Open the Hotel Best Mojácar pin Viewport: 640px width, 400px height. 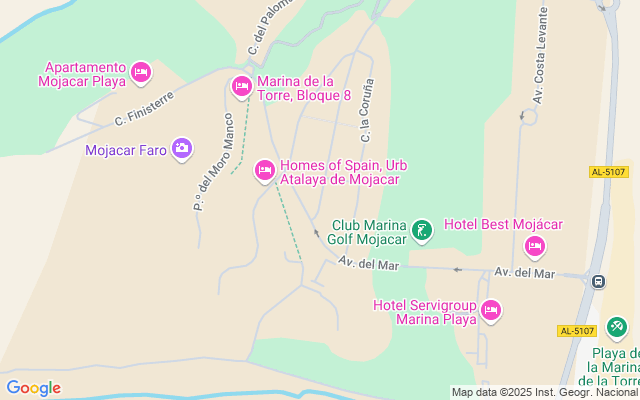point(535,246)
